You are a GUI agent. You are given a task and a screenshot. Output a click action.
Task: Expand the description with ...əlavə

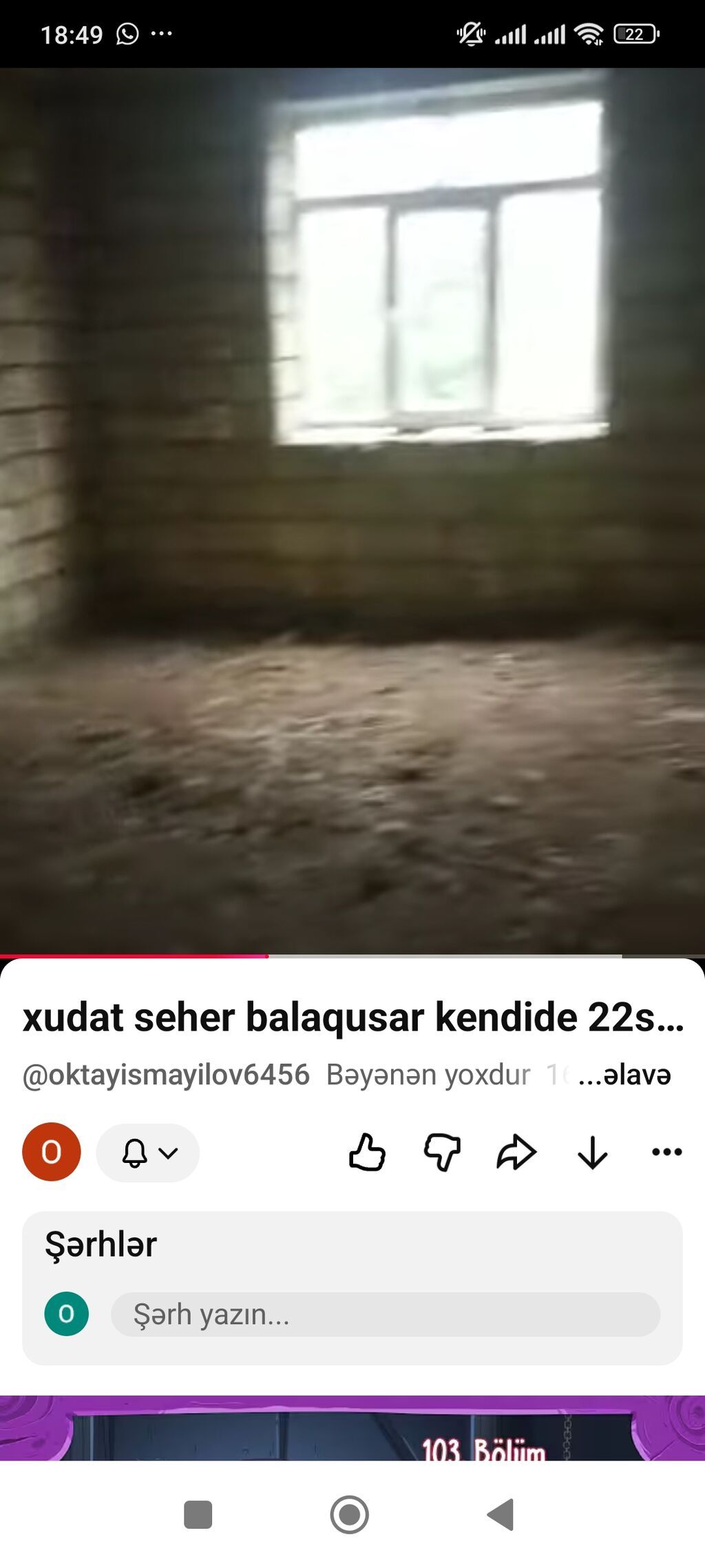tap(624, 1075)
